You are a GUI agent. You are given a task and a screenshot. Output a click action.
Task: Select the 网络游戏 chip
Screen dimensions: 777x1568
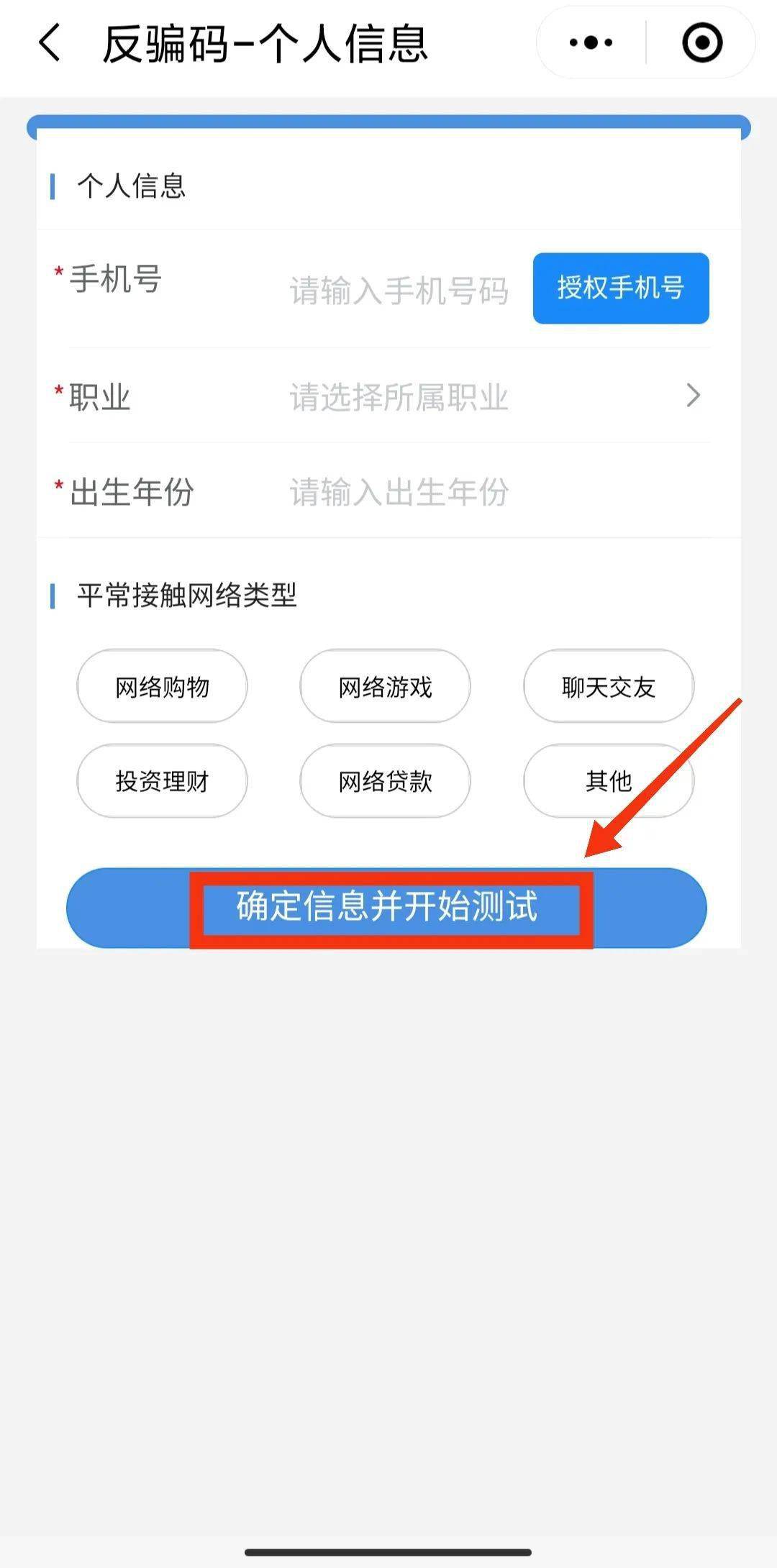pos(385,687)
